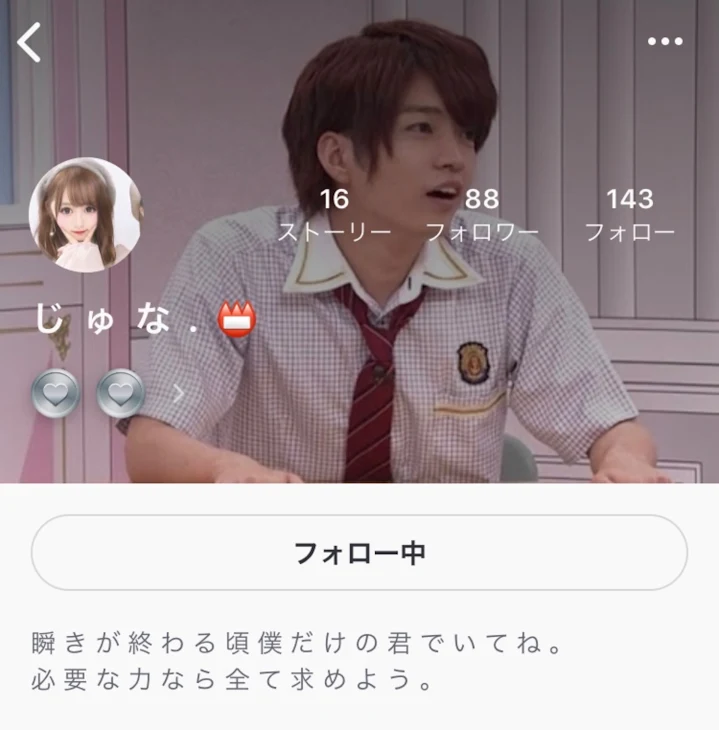Open the round profile avatar photo
719x730 pixels.
click(x=85, y=215)
